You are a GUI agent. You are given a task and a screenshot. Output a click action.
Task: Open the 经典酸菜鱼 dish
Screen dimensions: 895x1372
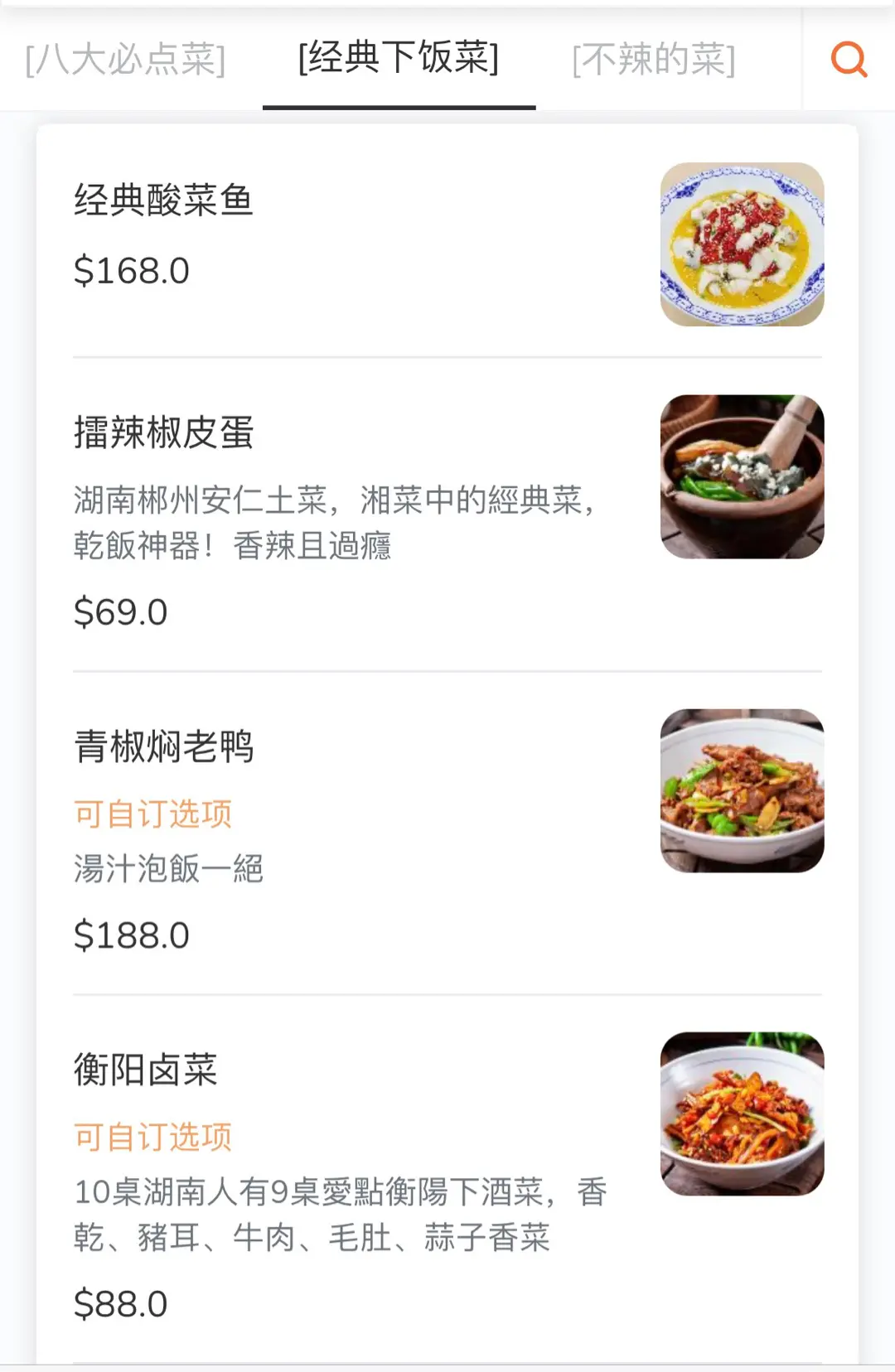tap(163, 200)
